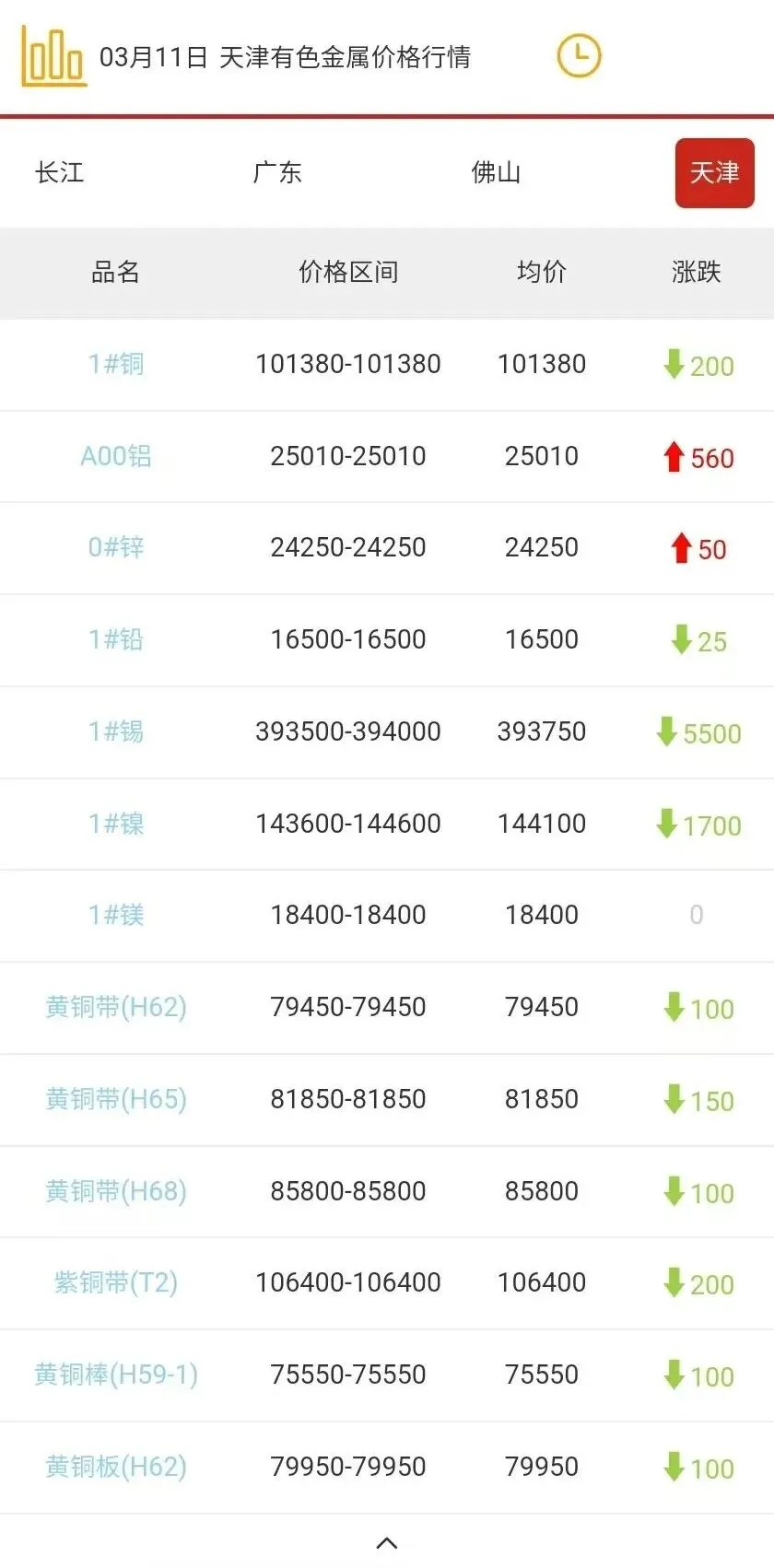Viewport: 774px width, 1568px height.
Task: Switch to the 佛山 tab
Action: click(x=496, y=172)
